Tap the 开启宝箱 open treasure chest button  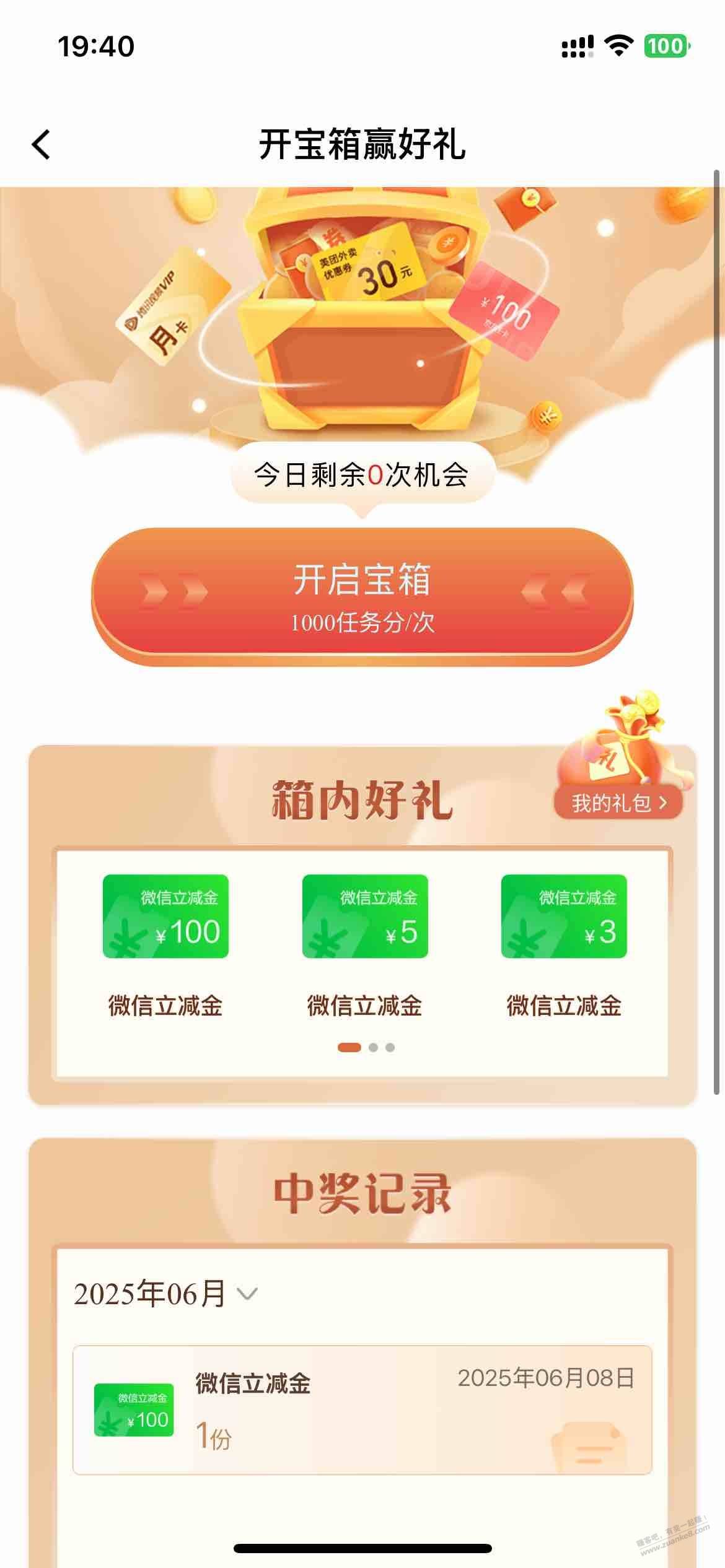click(362, 595)
